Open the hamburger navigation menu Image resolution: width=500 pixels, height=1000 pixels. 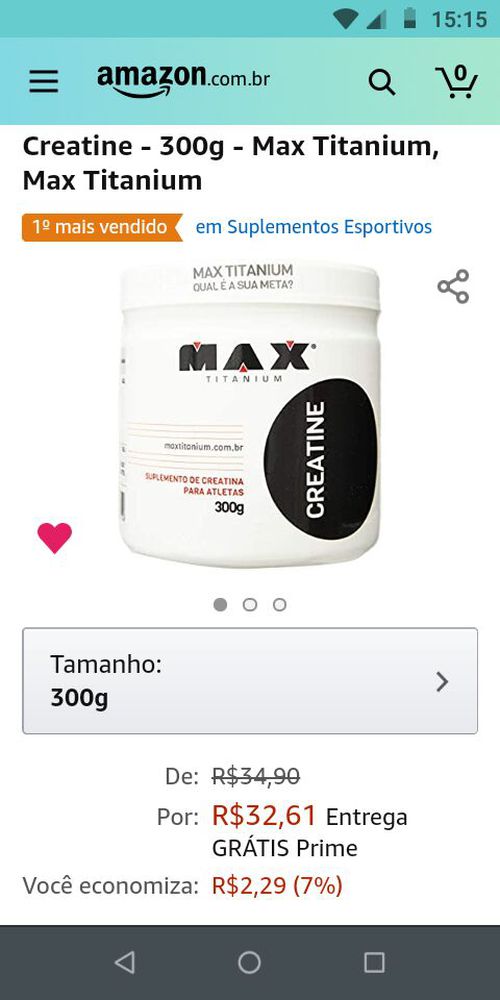43,82
